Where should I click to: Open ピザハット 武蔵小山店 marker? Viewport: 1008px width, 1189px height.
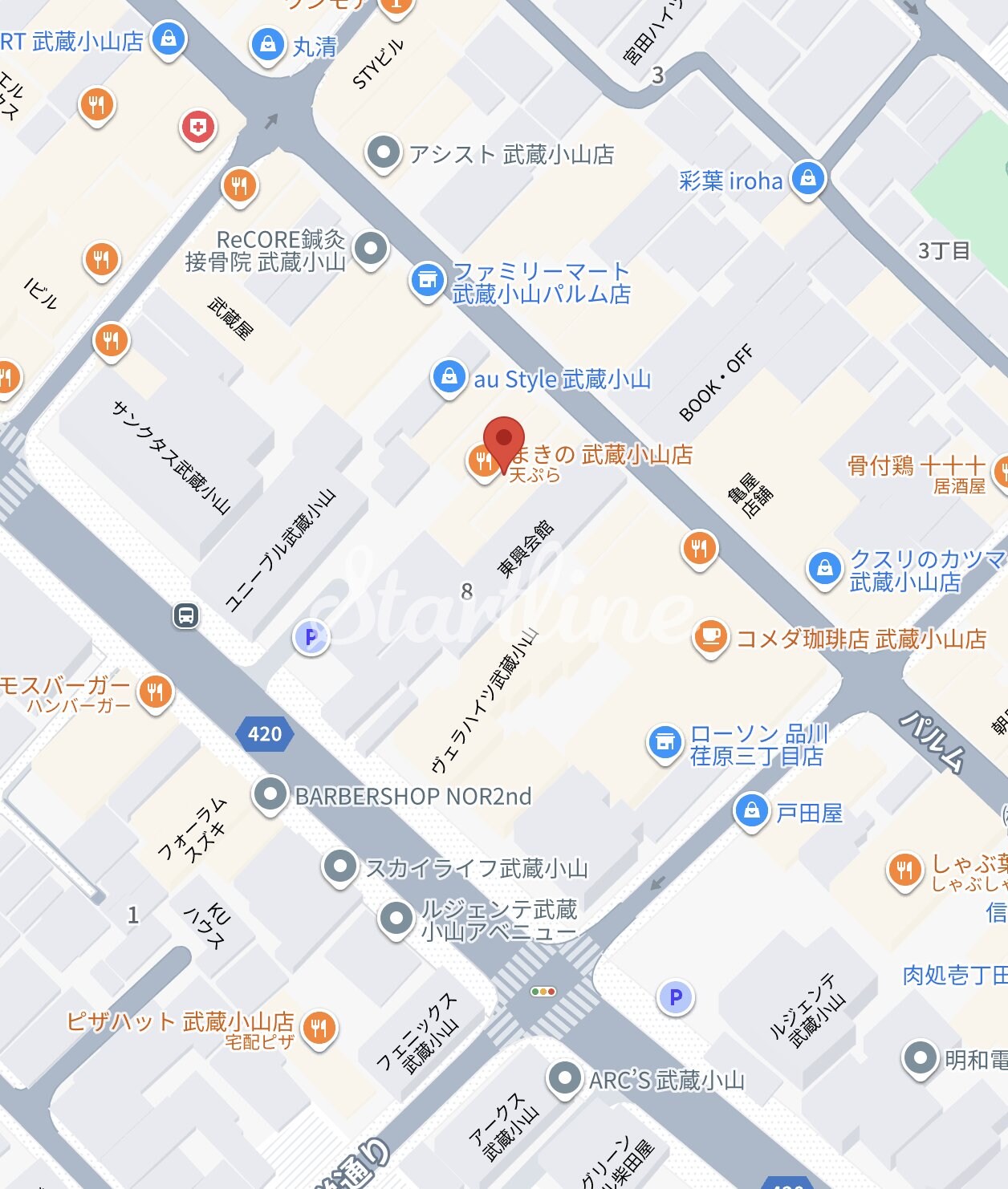319,1027
